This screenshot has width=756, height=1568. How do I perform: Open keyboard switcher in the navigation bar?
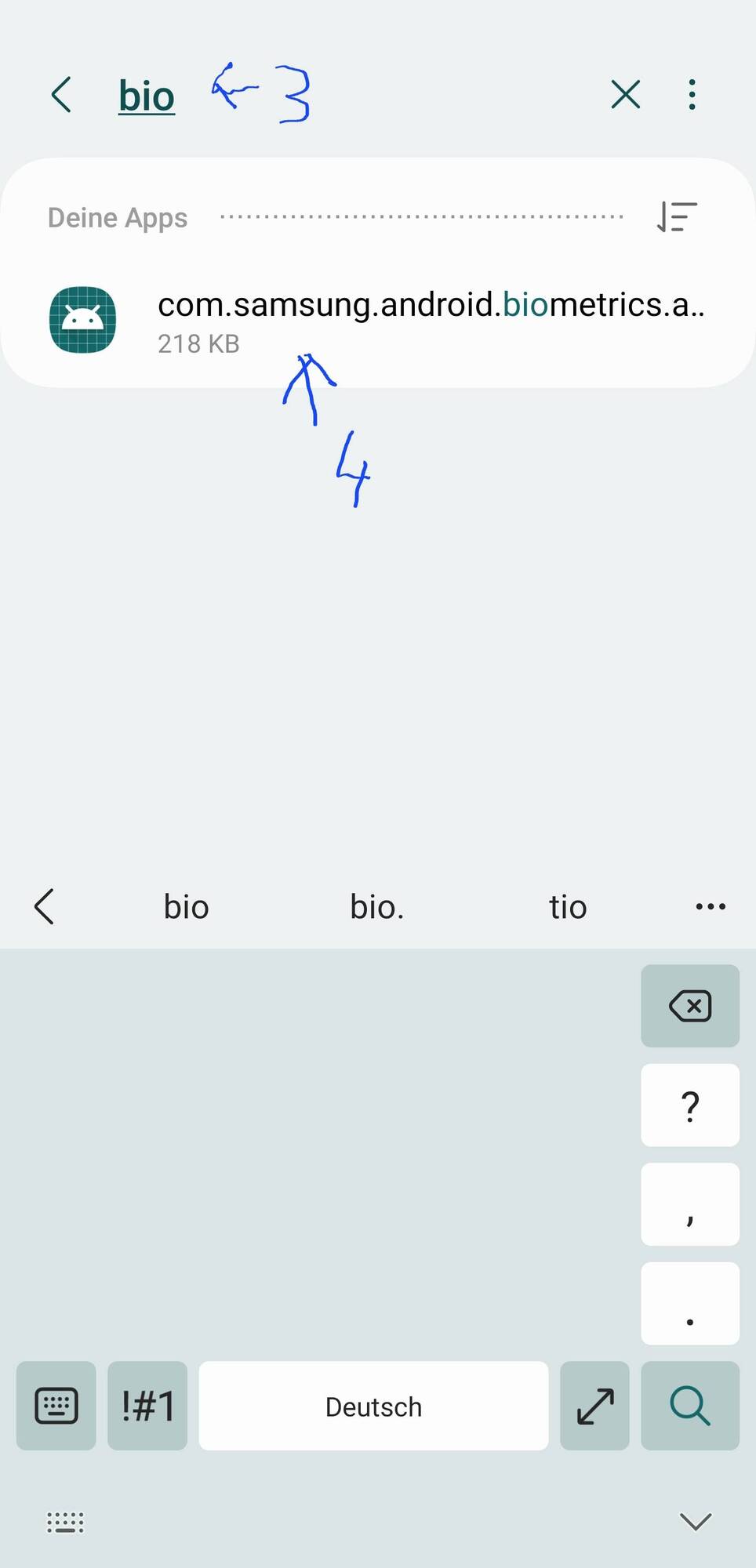coord(65,1522)
